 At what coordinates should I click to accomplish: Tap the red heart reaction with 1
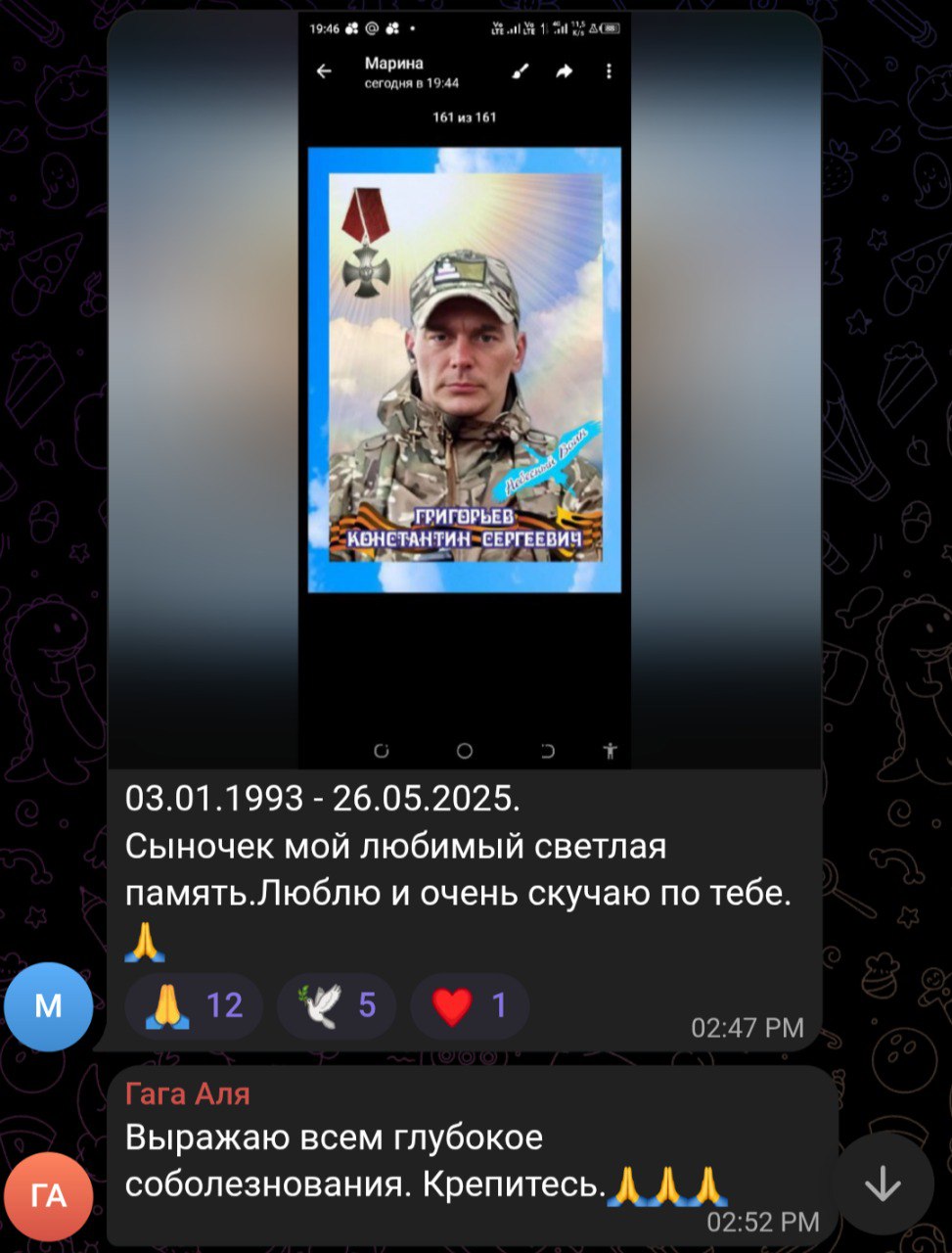pos(470,1005)
